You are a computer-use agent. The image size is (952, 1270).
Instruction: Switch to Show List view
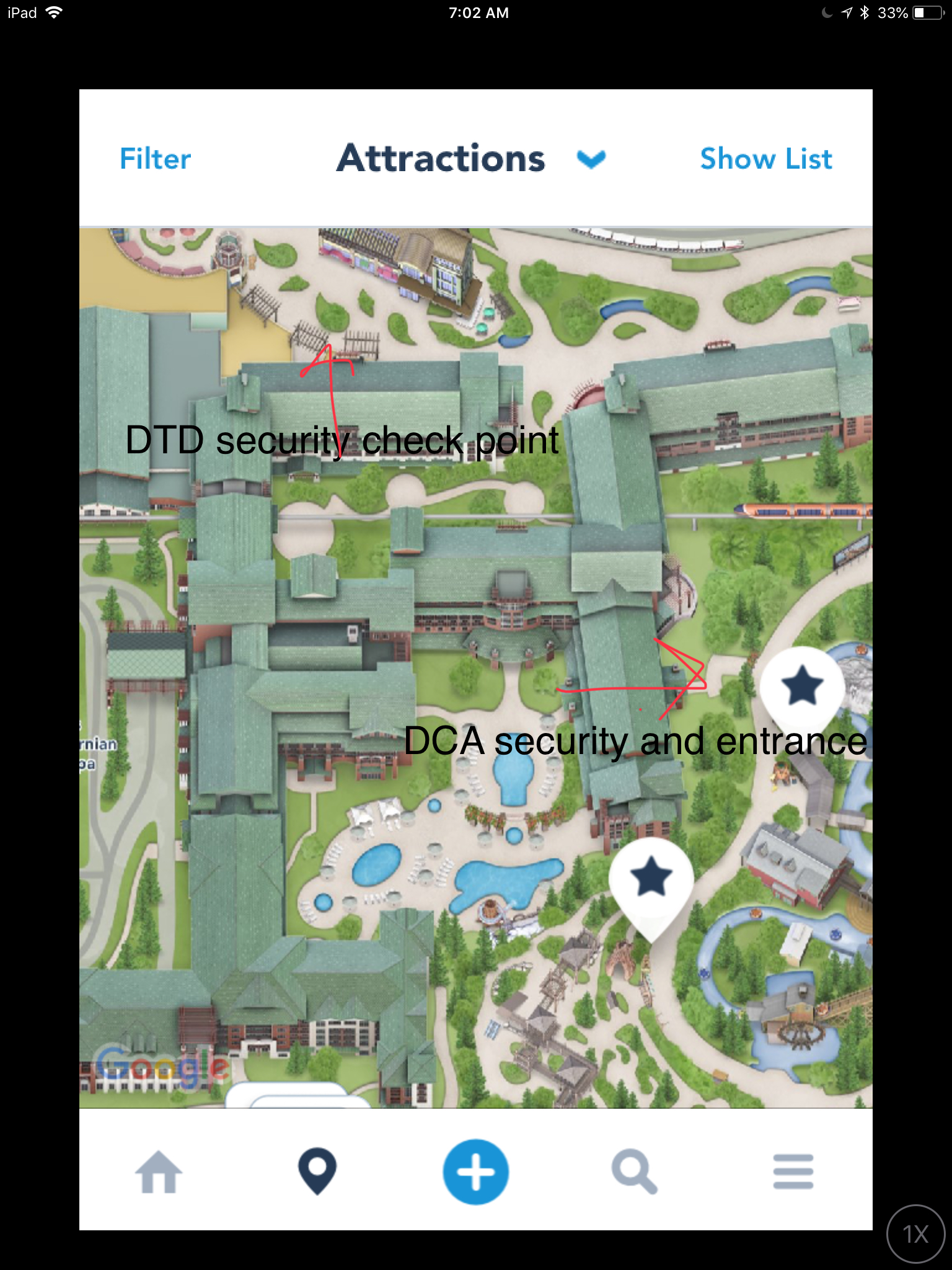765,159
